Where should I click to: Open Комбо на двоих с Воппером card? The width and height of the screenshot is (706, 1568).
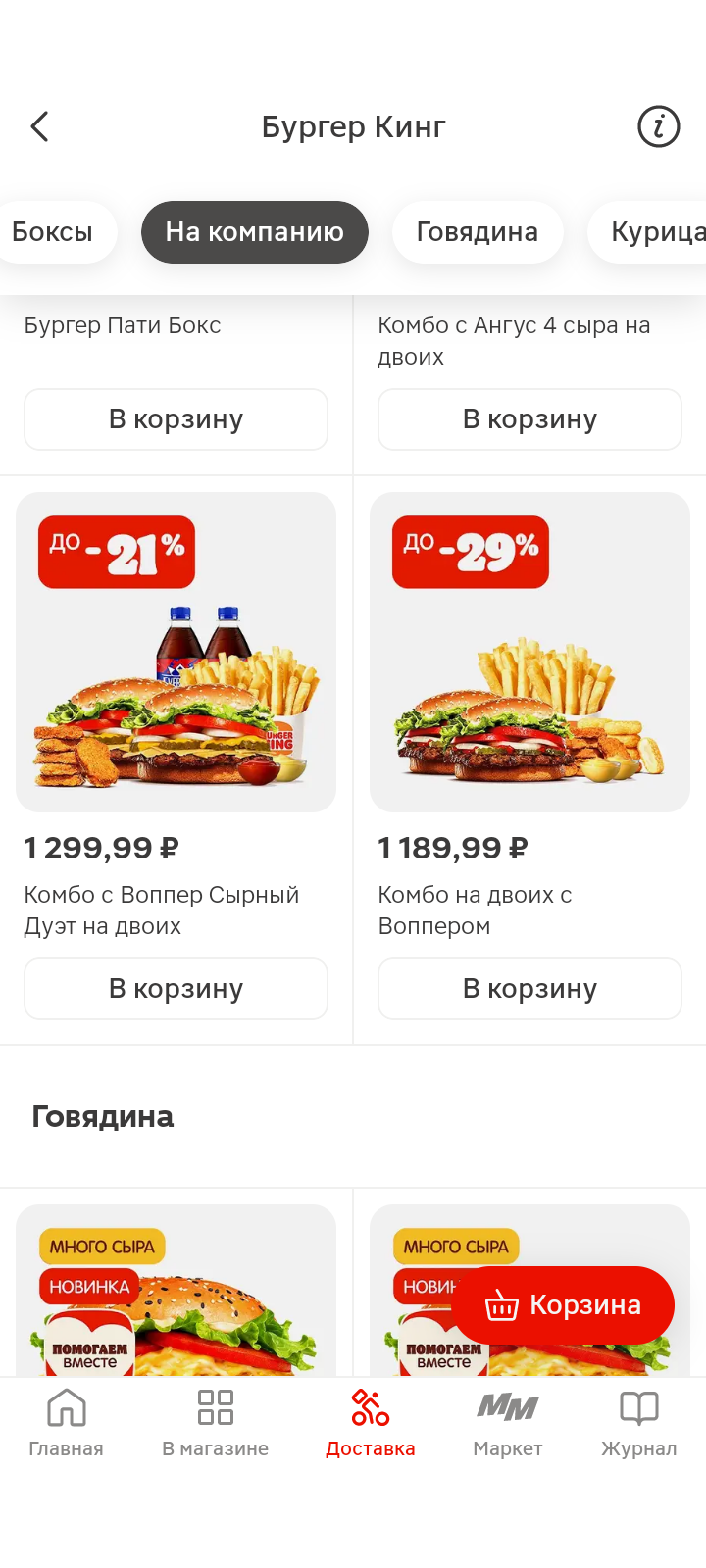click(x=529, y=652)
